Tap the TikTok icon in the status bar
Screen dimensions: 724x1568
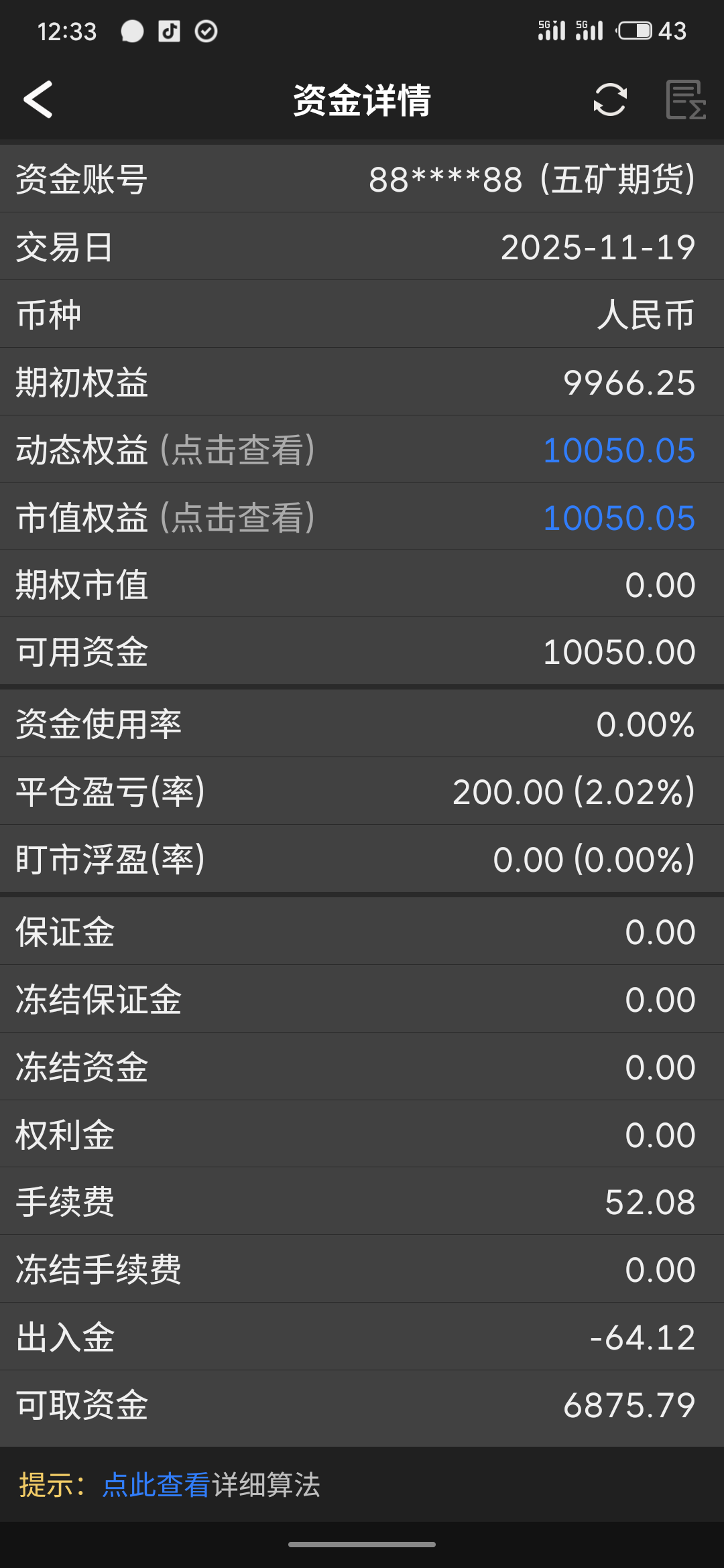click(x=169, y=31)
